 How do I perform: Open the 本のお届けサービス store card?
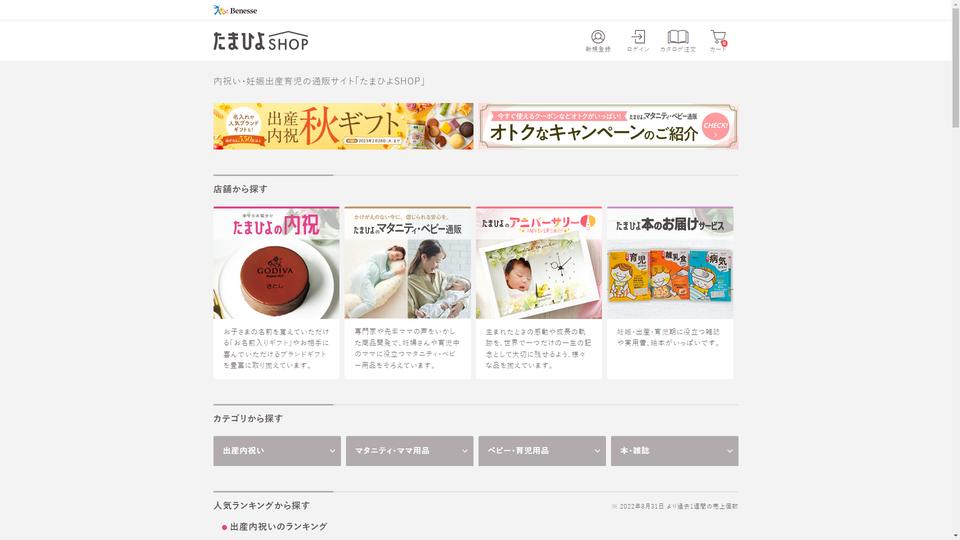click(670, 292)
